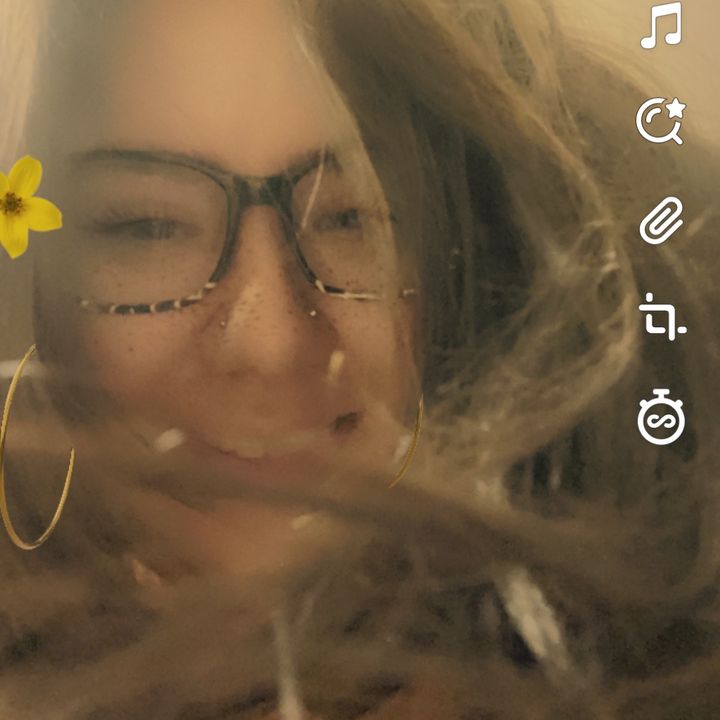Crop the snap photo

click(662, 317)
